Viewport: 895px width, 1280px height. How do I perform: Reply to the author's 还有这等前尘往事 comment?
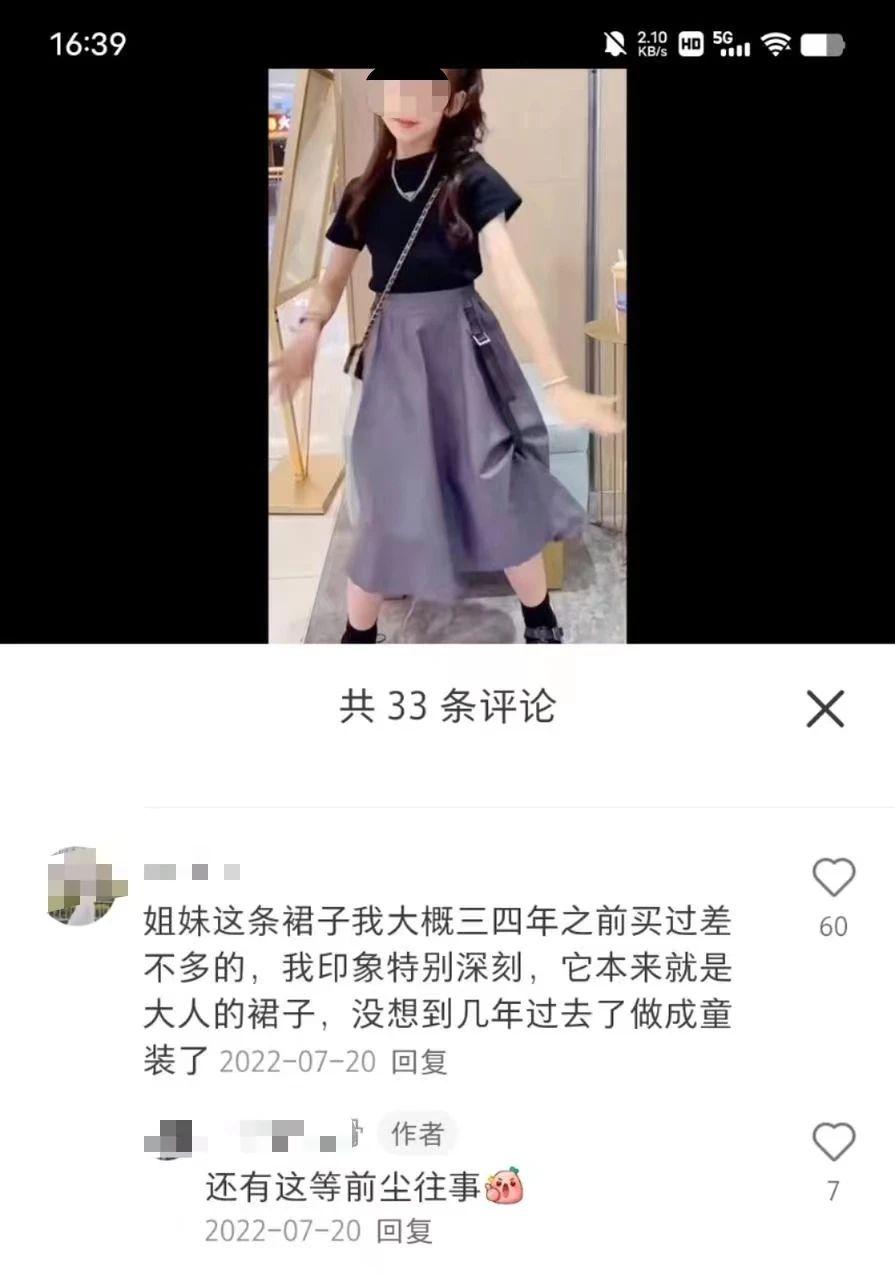[x=407, y=1231]
